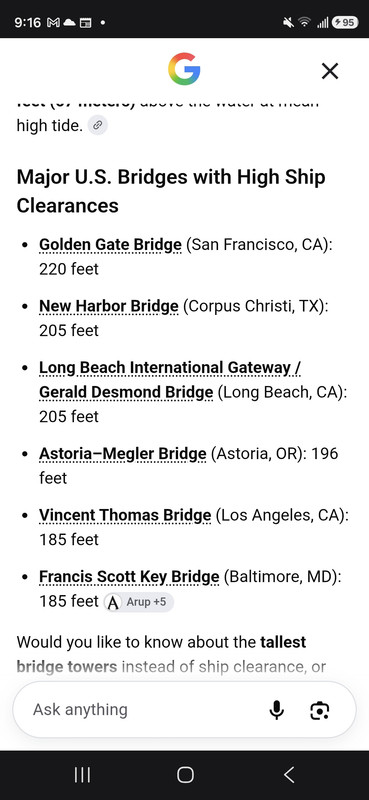
Task: Open Google Lens camera search
Action: pos(320,710)
